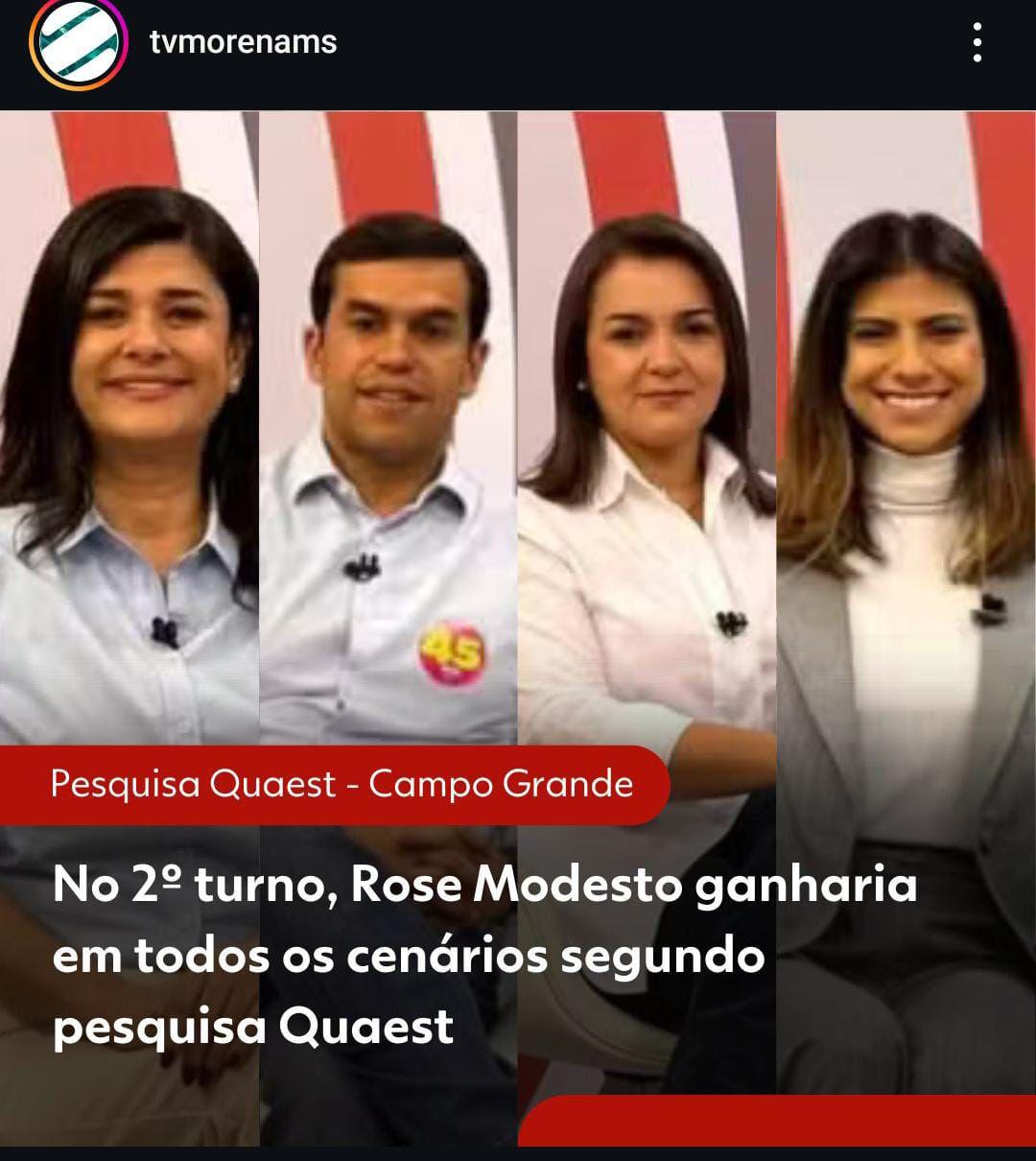This screenshot has height=1161, width=1036.
Task: Open tvmorenams profile picture story
Action: pos(79,43)
